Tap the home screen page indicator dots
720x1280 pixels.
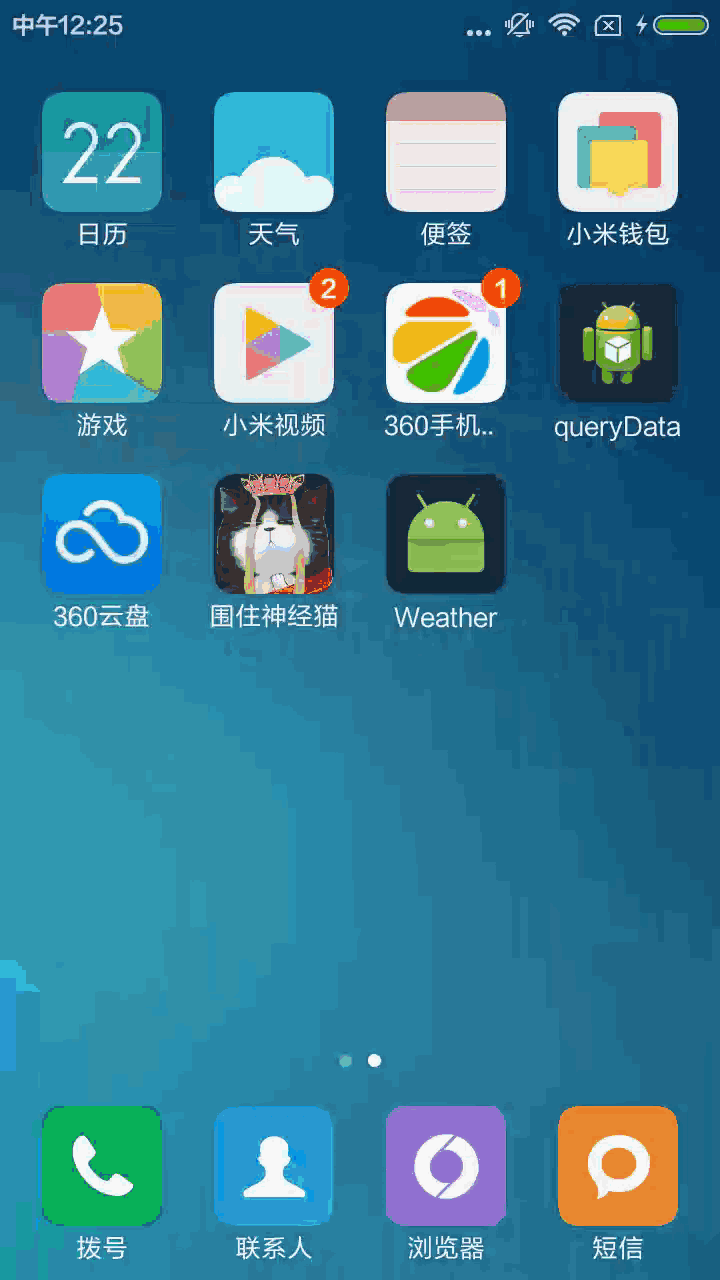pyautogui.click(x=360, y=1060)
